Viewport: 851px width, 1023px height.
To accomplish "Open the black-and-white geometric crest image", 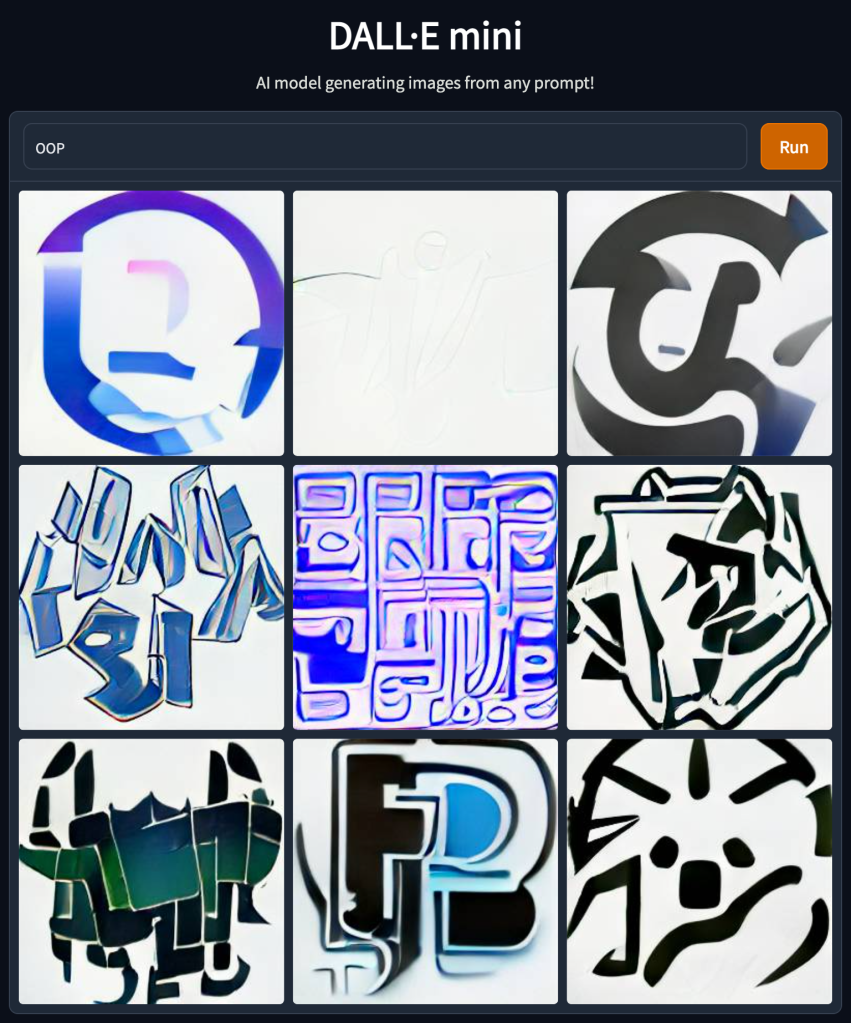I will pyautogui.click(x=699, y=597).
